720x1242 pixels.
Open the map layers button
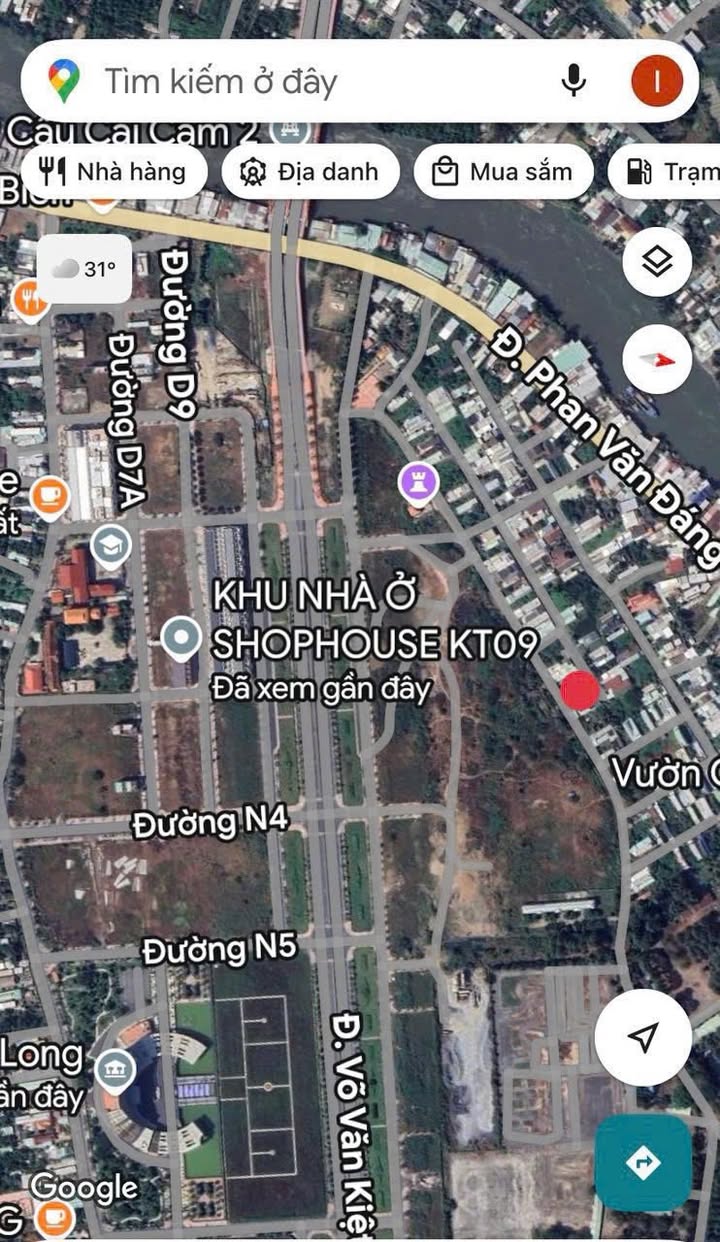657,264
